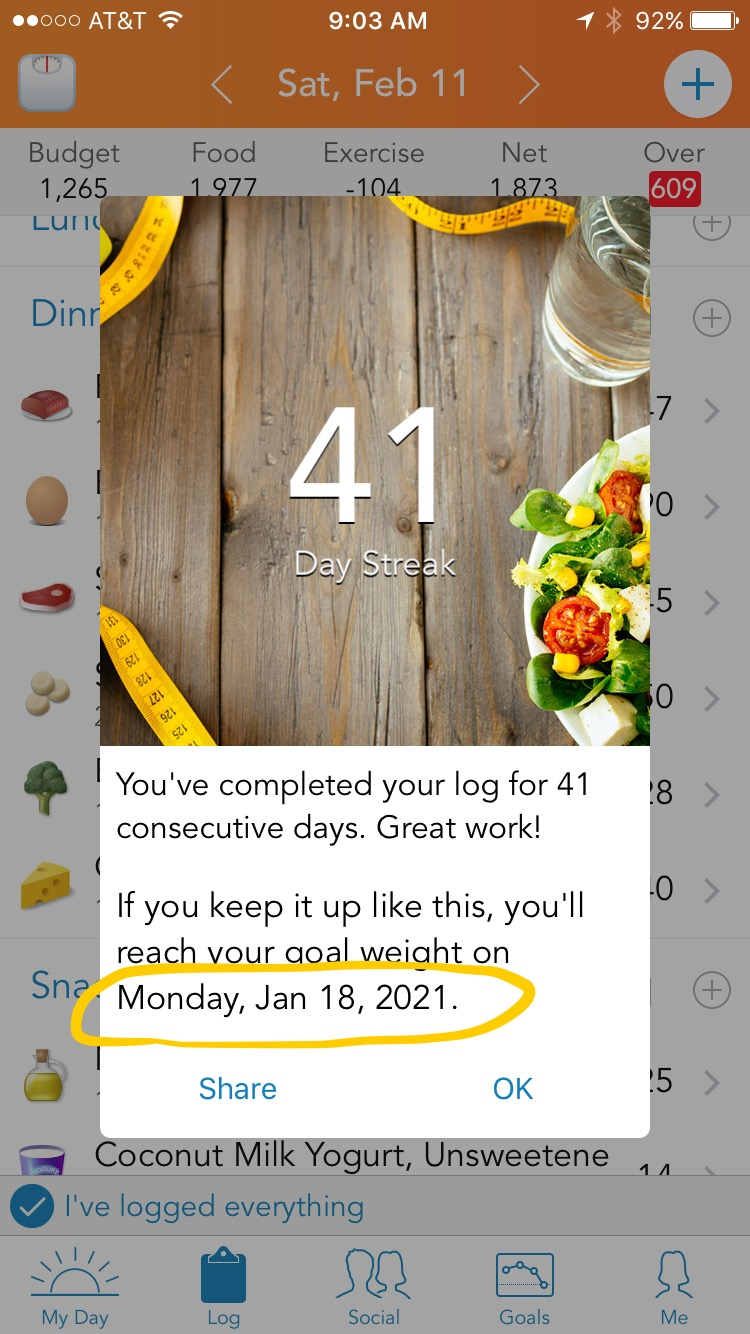Tap the plus button to add entry
The width and height of the screenshot is (750, 1334).
[697, 84]
